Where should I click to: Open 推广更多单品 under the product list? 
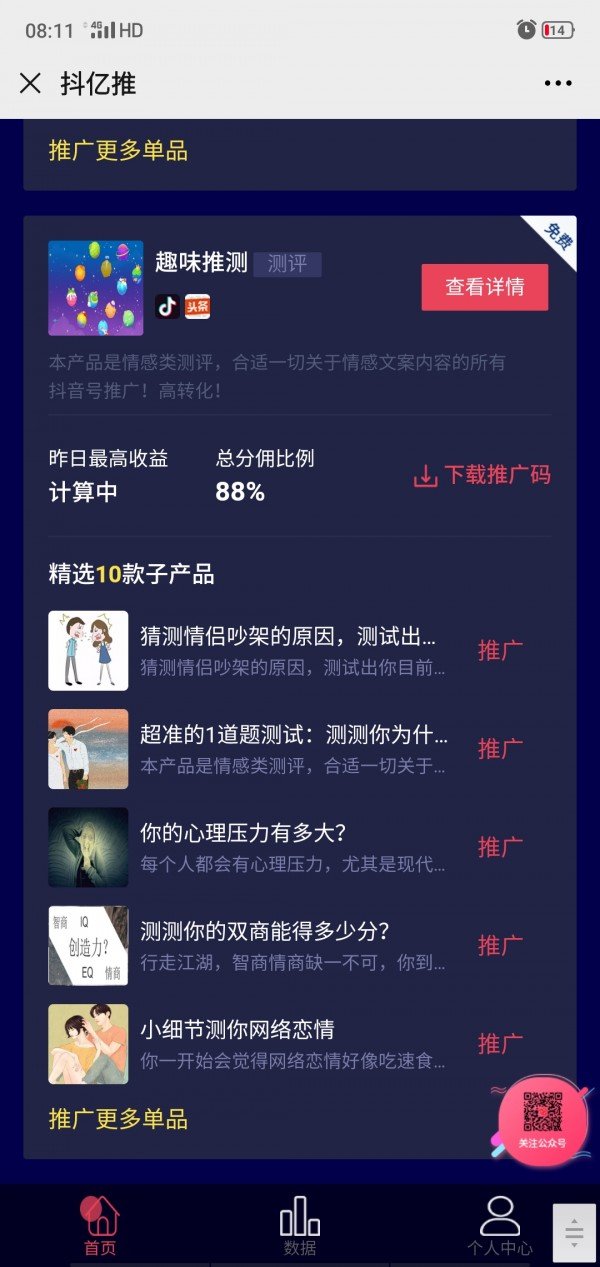118,1118
